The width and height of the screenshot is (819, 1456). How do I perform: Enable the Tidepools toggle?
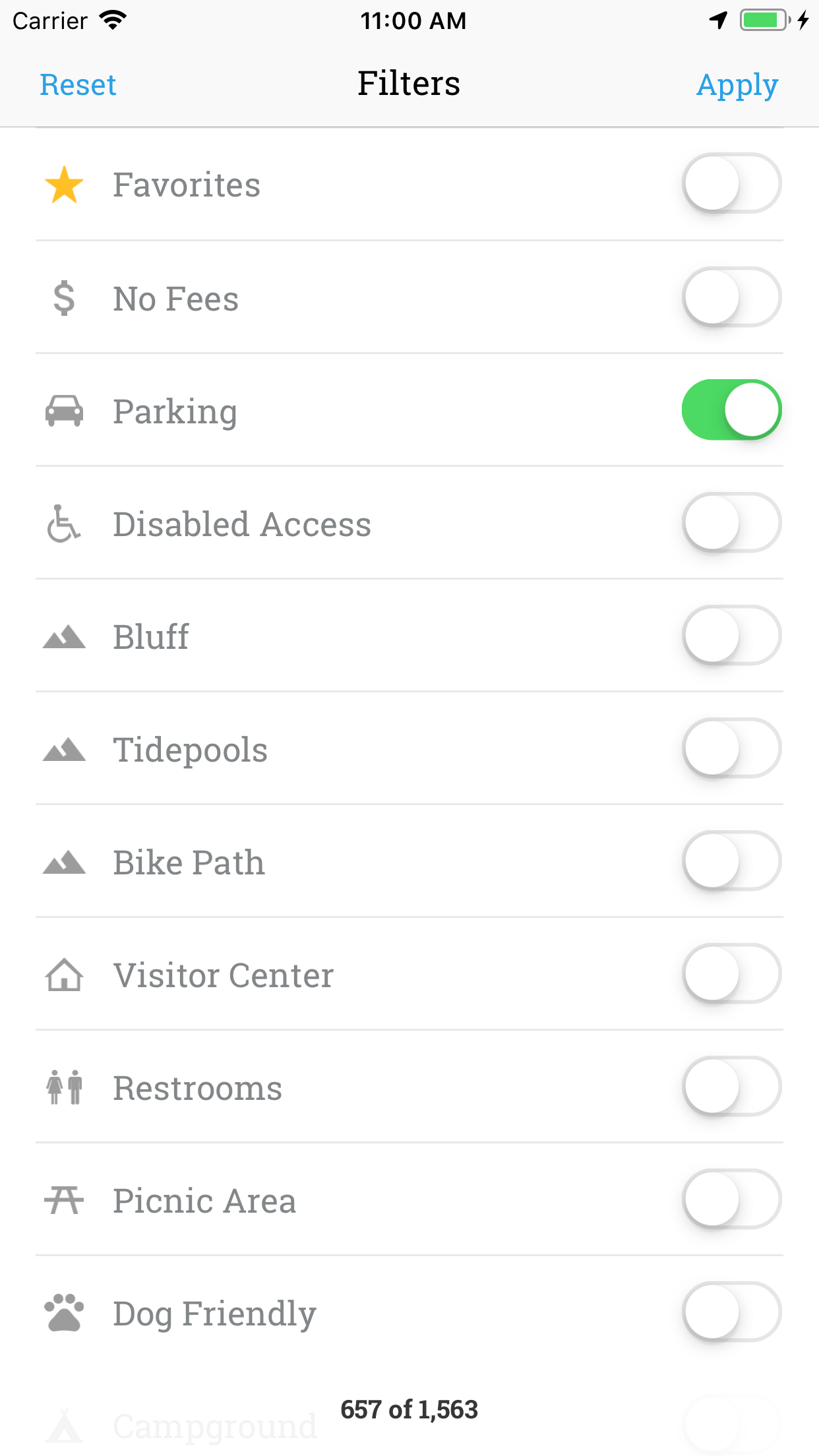[x=731, y=748]
